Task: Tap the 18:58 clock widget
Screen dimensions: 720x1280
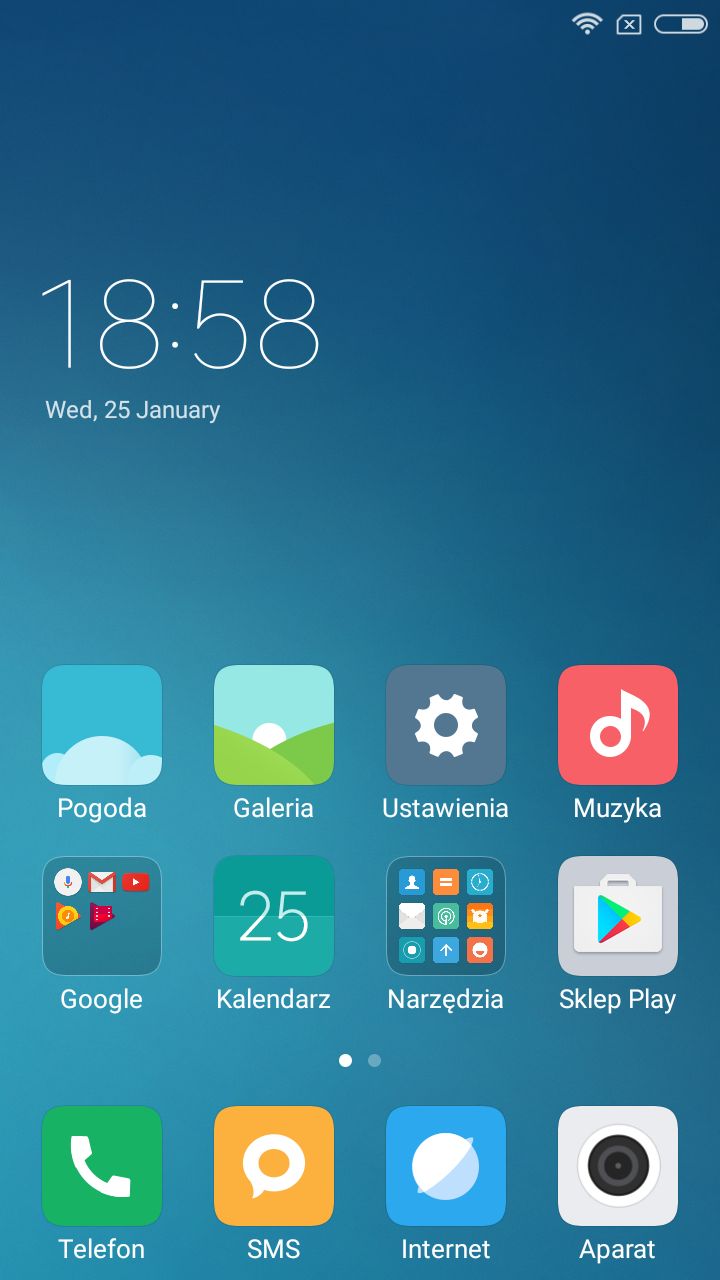Action: [x=180, y=323]
